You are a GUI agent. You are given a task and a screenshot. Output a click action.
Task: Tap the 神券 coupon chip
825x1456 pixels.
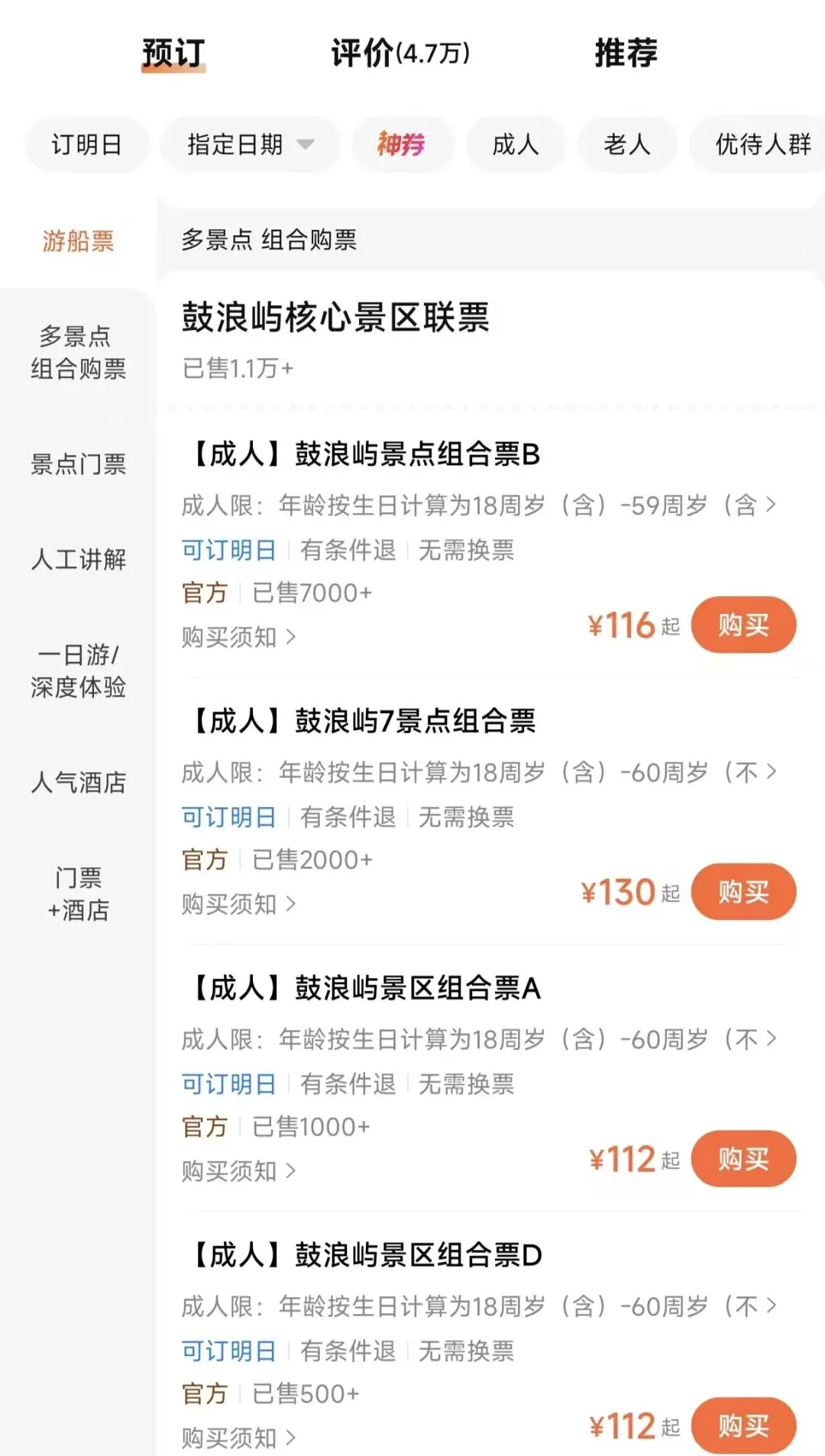tap(402, 144)
